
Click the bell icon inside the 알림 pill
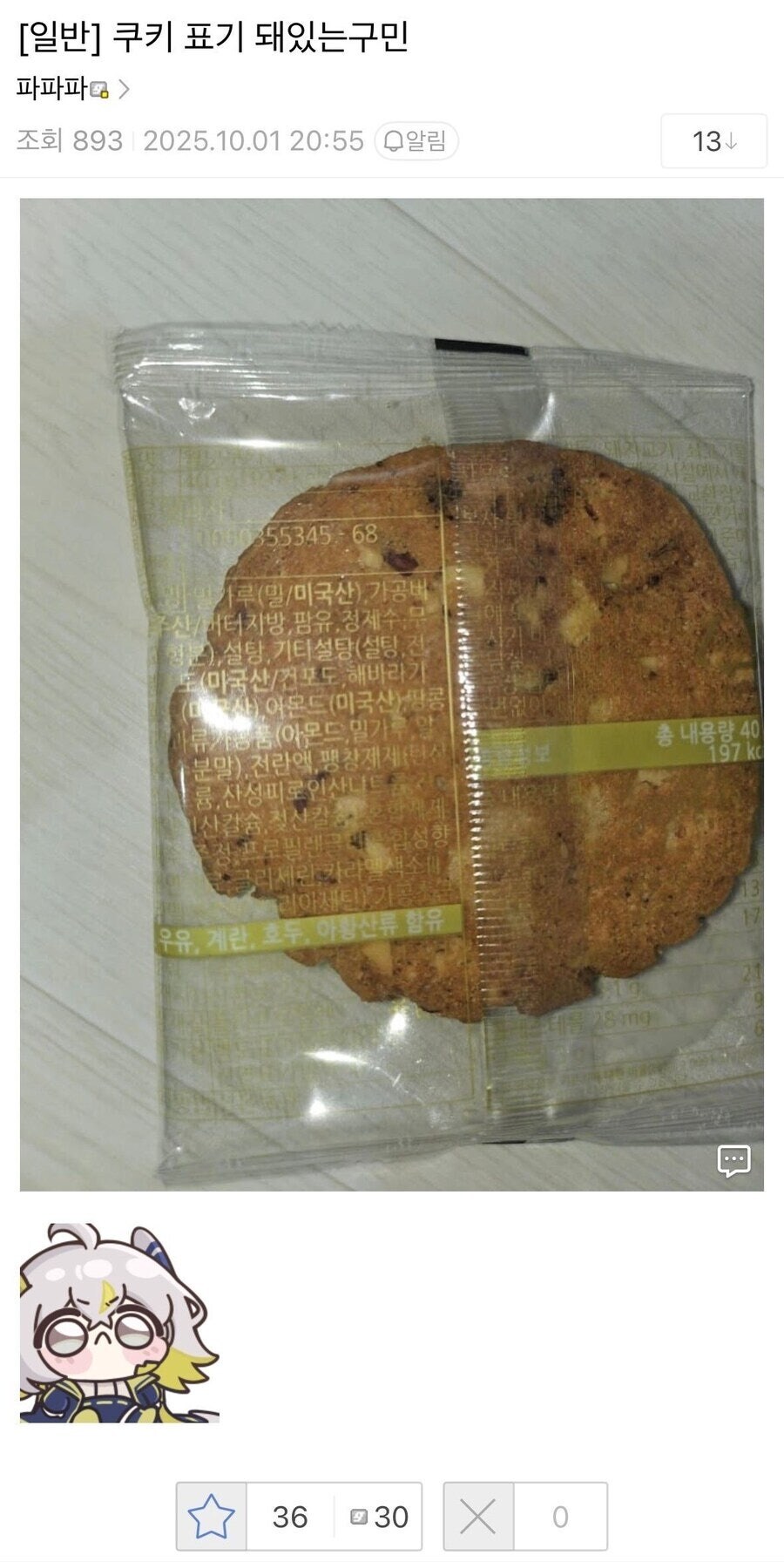[396, 142]
